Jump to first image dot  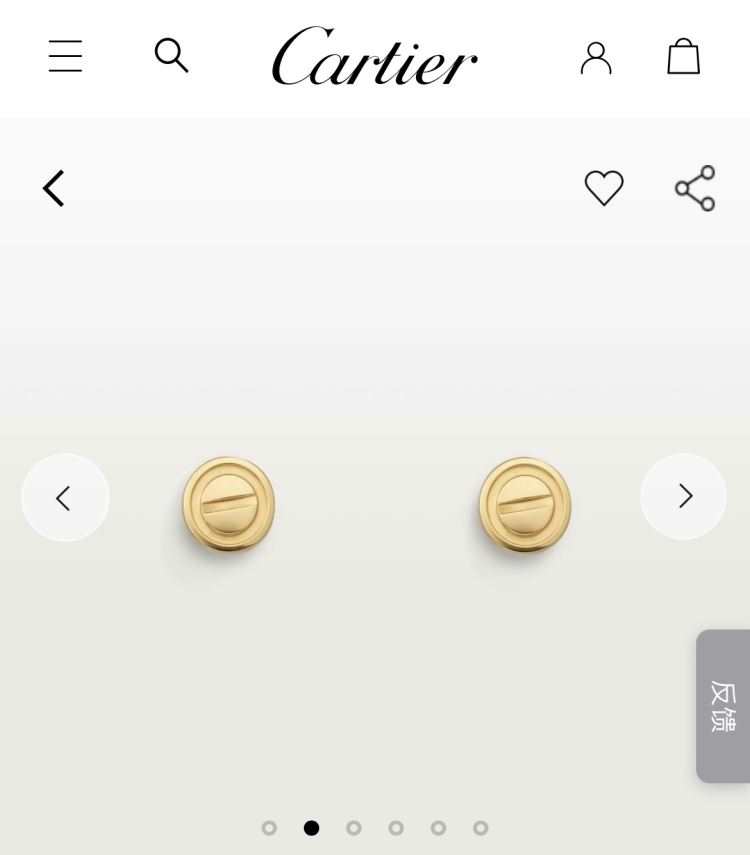tap(269, 828)
